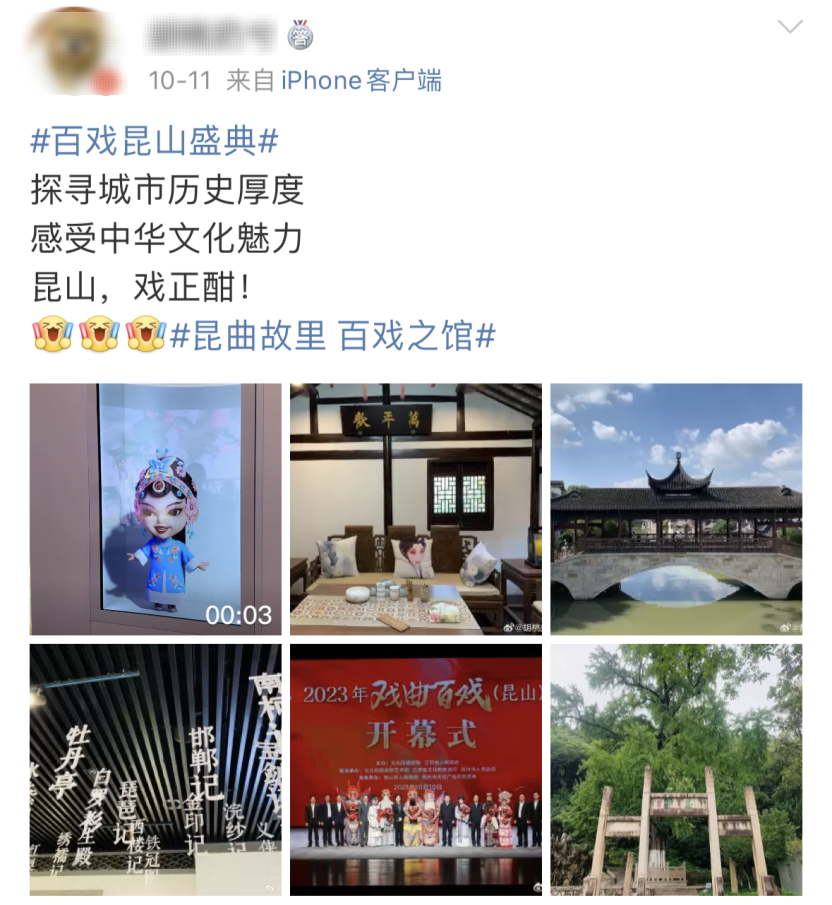Open the poster's profile avatar
The height and width of the screenshot is (905, 832).
click(x=72, y=50)
